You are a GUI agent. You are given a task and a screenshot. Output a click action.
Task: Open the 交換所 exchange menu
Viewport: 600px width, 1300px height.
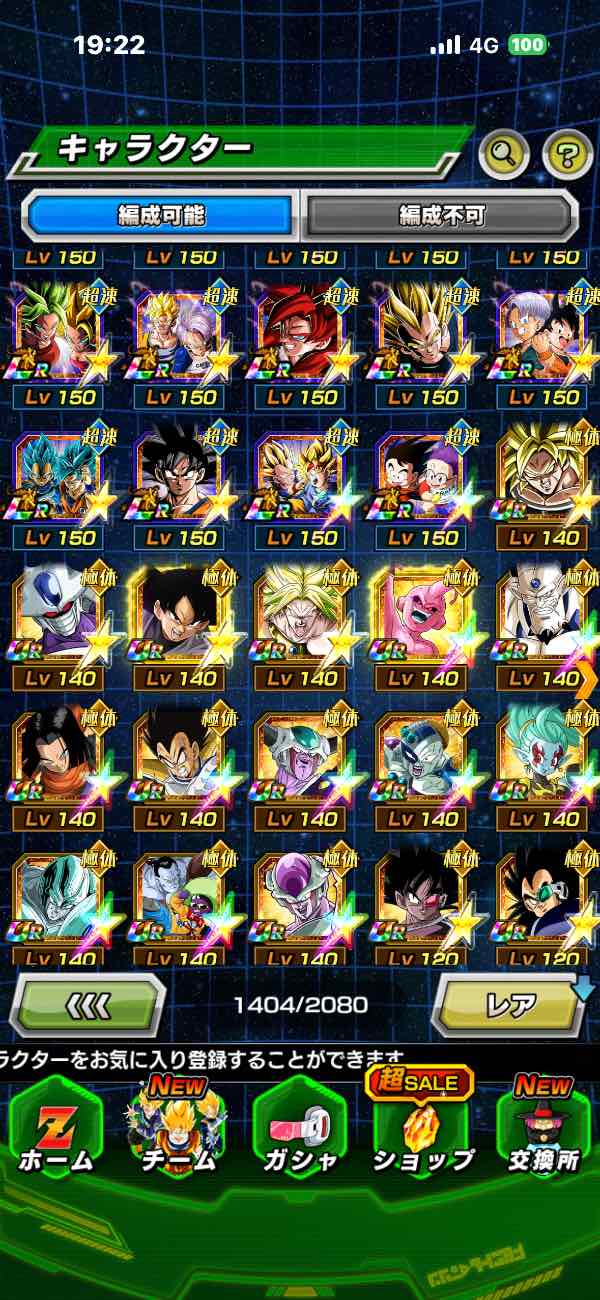pos(545,1130)
